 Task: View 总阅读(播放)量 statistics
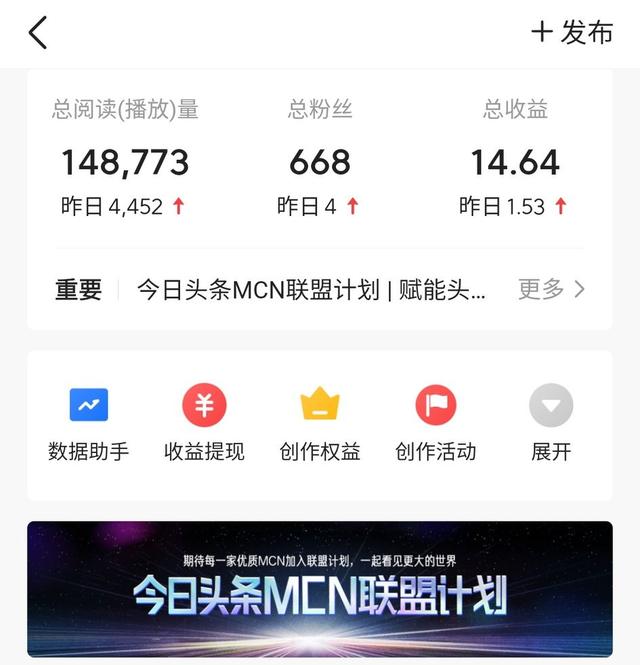click(125, 162)
